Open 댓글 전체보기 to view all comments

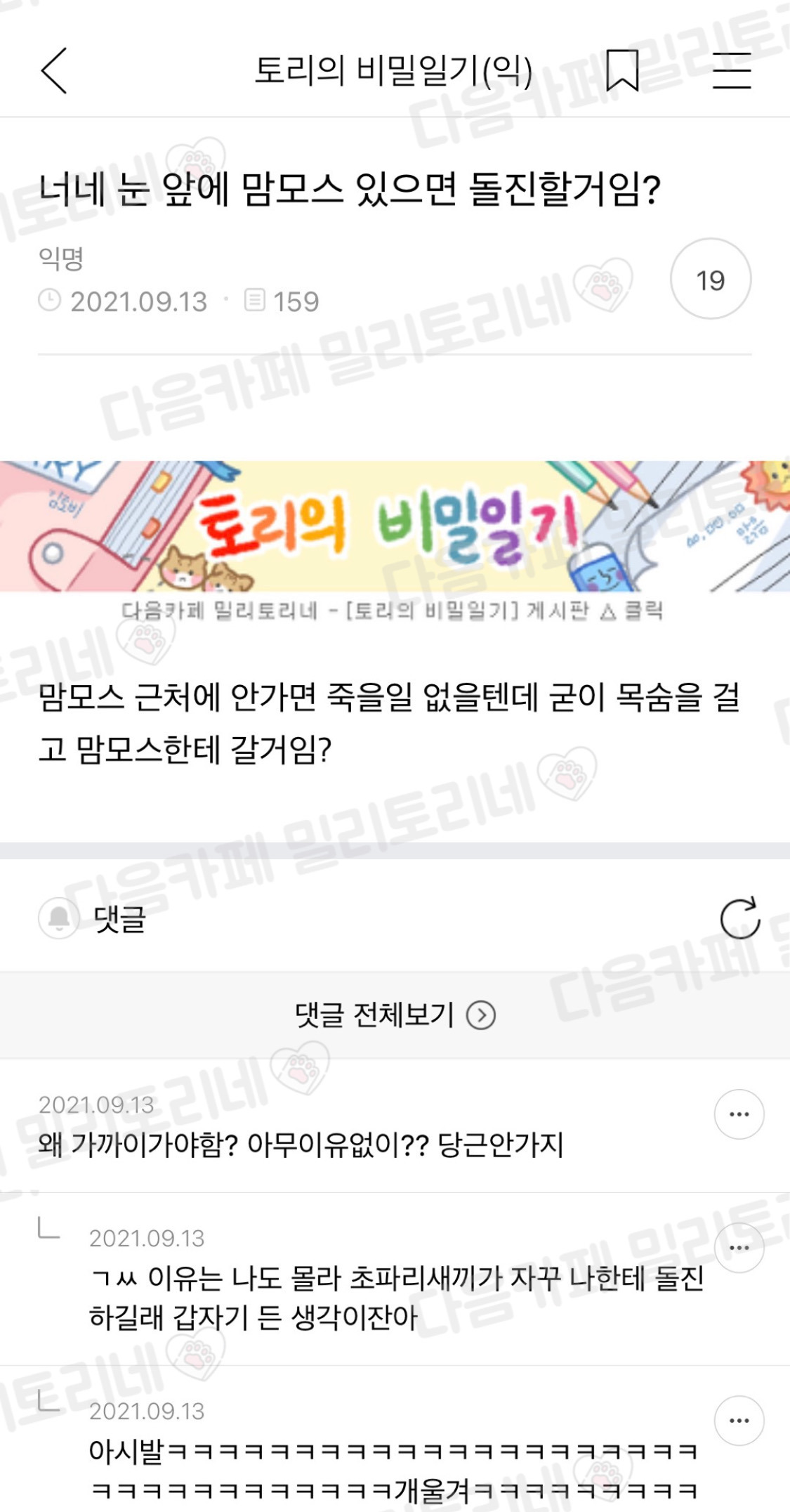coord(395,1015)
